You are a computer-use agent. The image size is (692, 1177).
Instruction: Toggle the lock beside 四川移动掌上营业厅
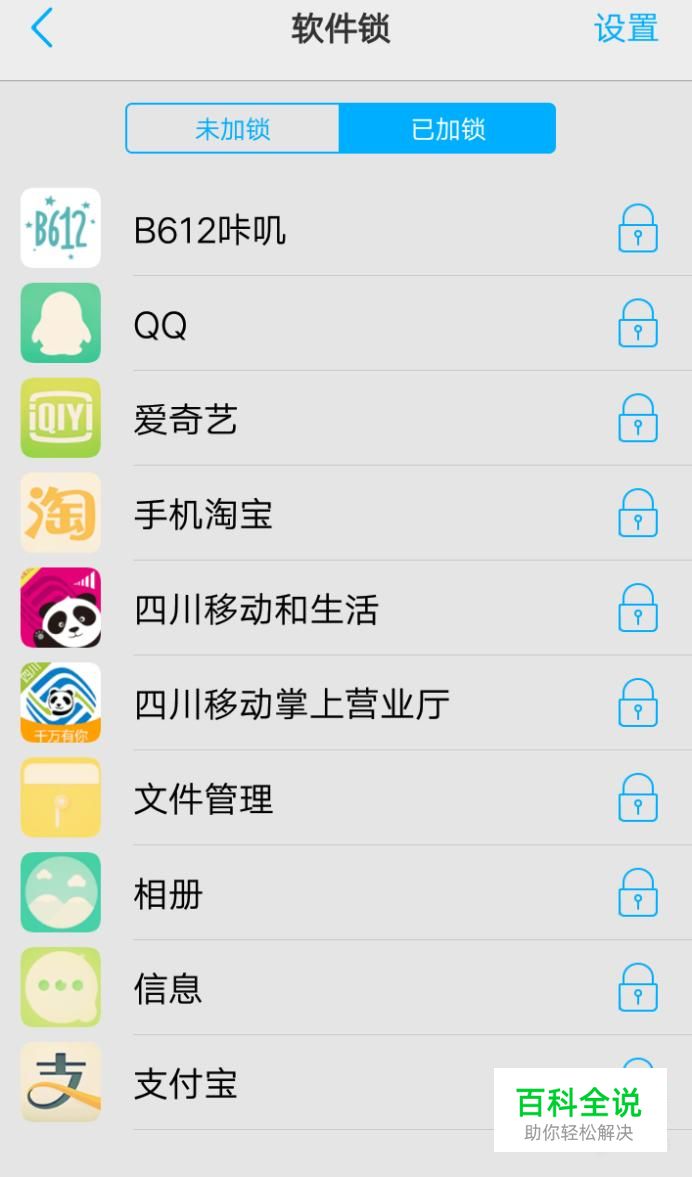point(638,703)
